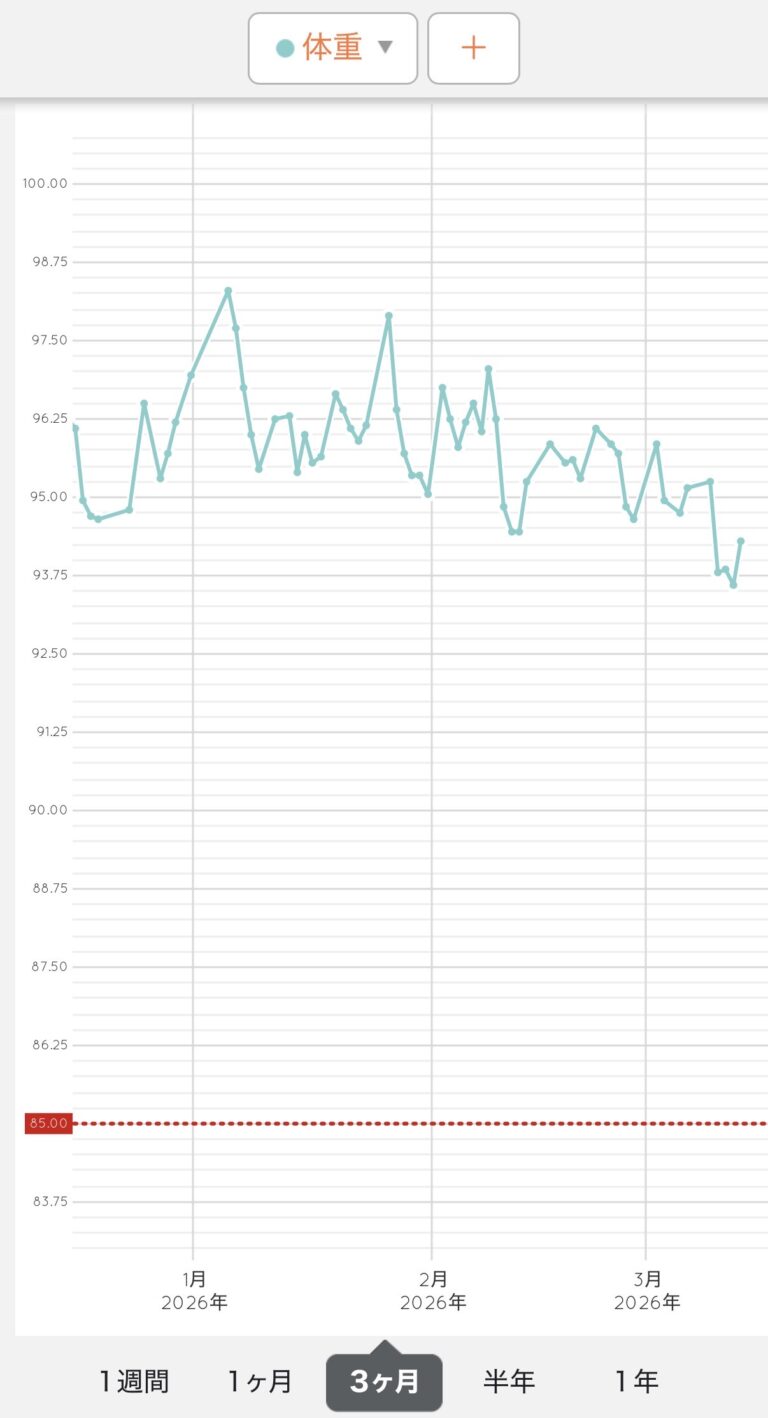Open the 体重 metric dropdown

point(332,48)
